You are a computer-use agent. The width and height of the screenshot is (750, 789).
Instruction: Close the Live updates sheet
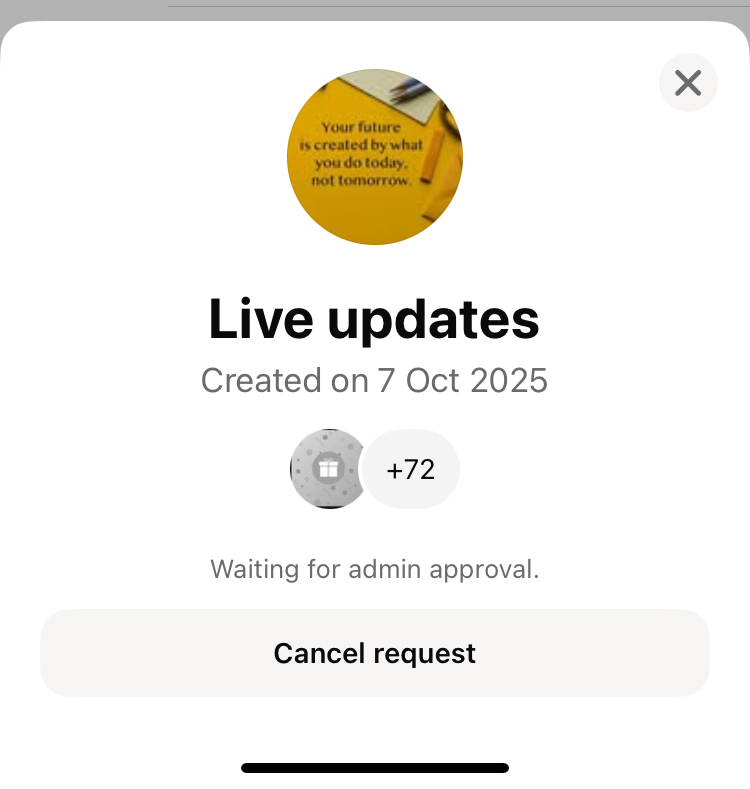pyautogui.click(x=688, y=82)
